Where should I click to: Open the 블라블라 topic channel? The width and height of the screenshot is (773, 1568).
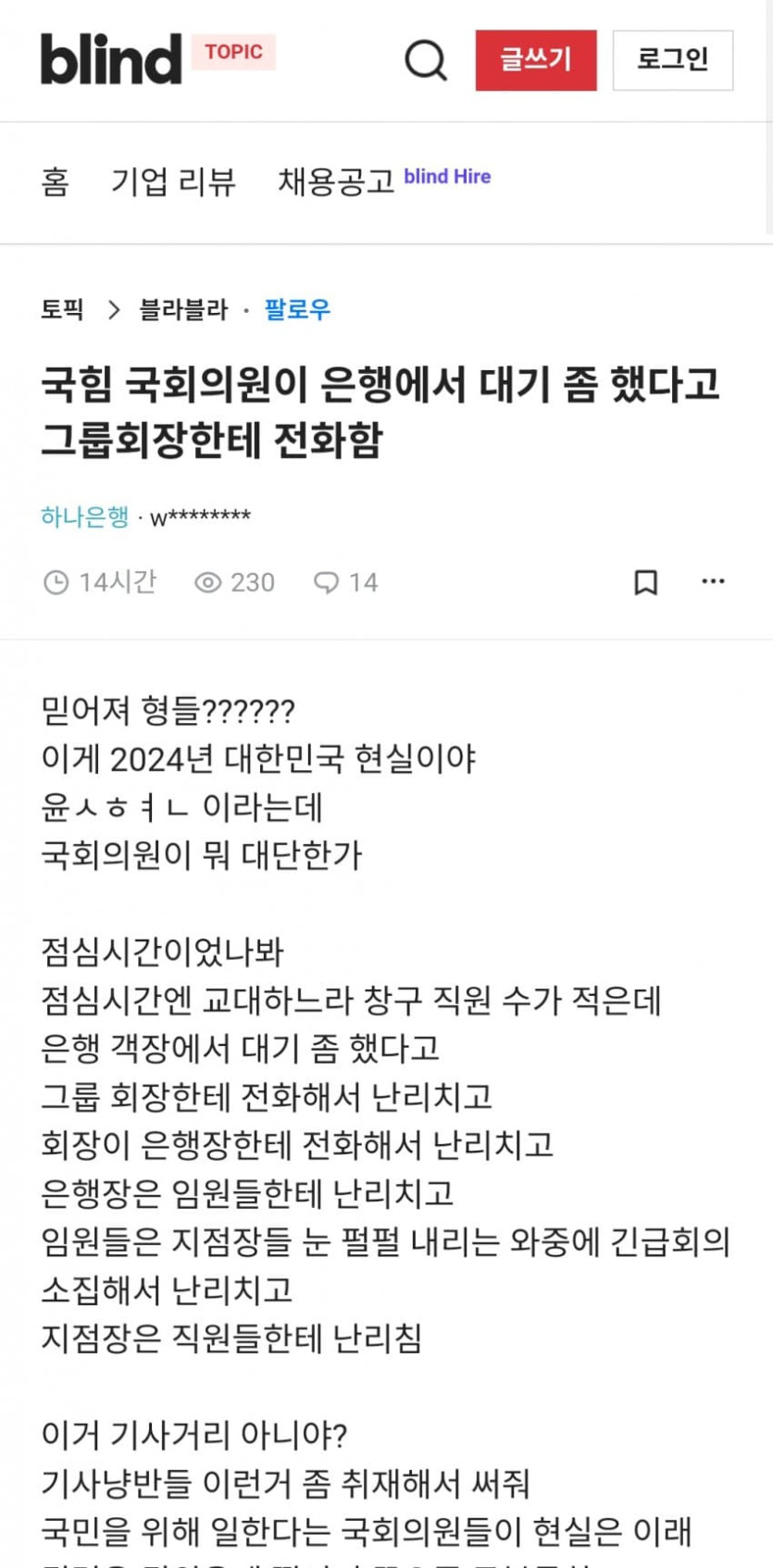click(182, 309)
